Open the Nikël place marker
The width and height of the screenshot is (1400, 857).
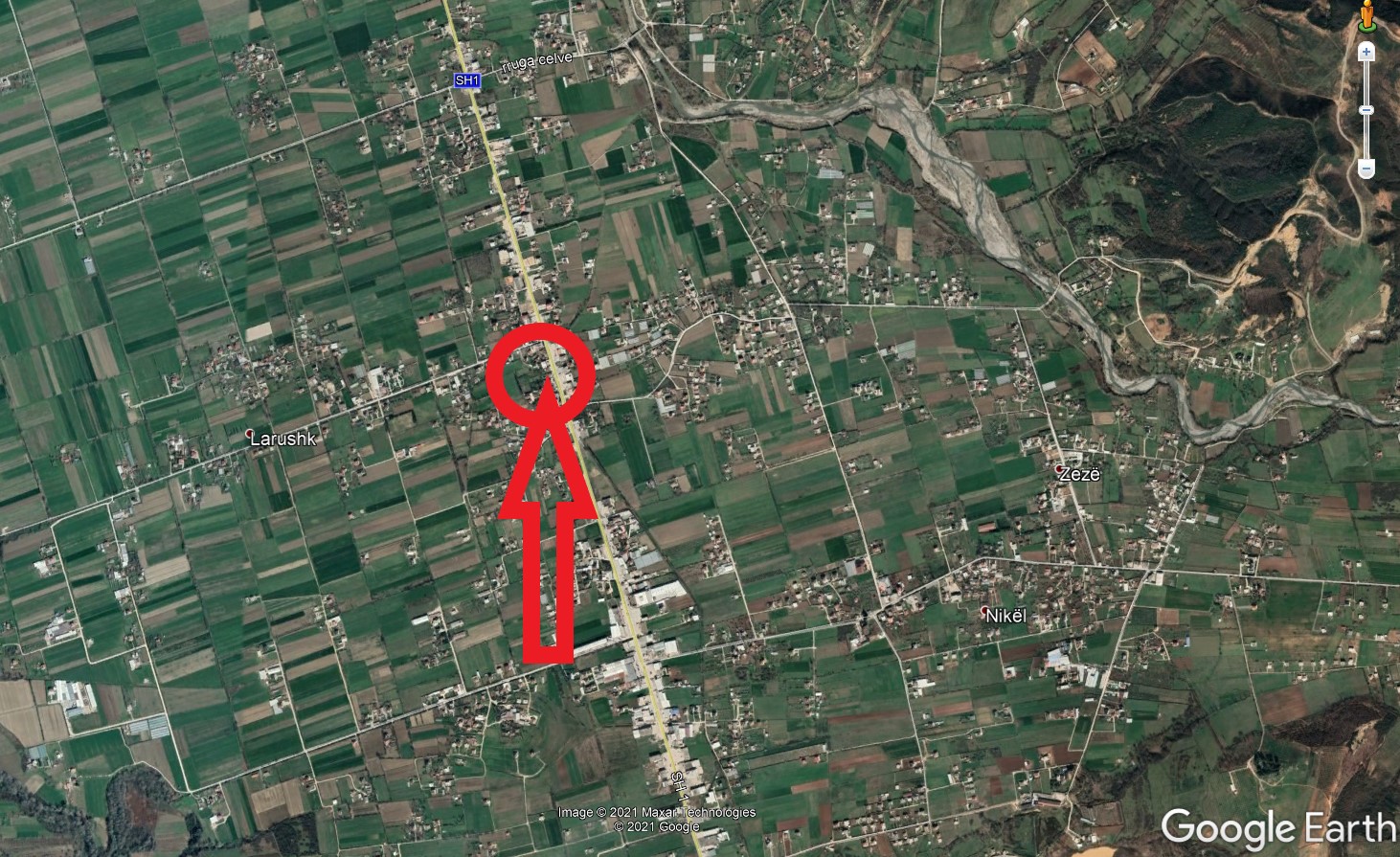pos(985,610)
